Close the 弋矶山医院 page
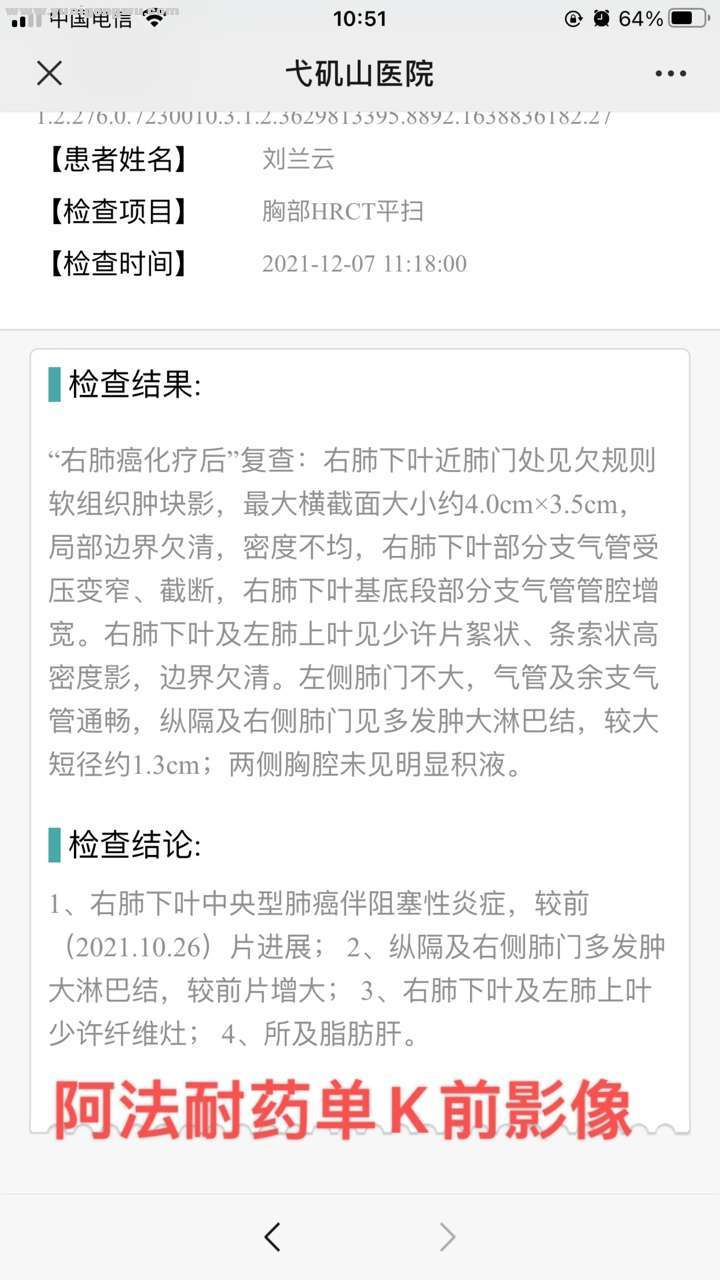This screenshot has height=1280, width=720. pyautogui.click(x=49, y=73)
